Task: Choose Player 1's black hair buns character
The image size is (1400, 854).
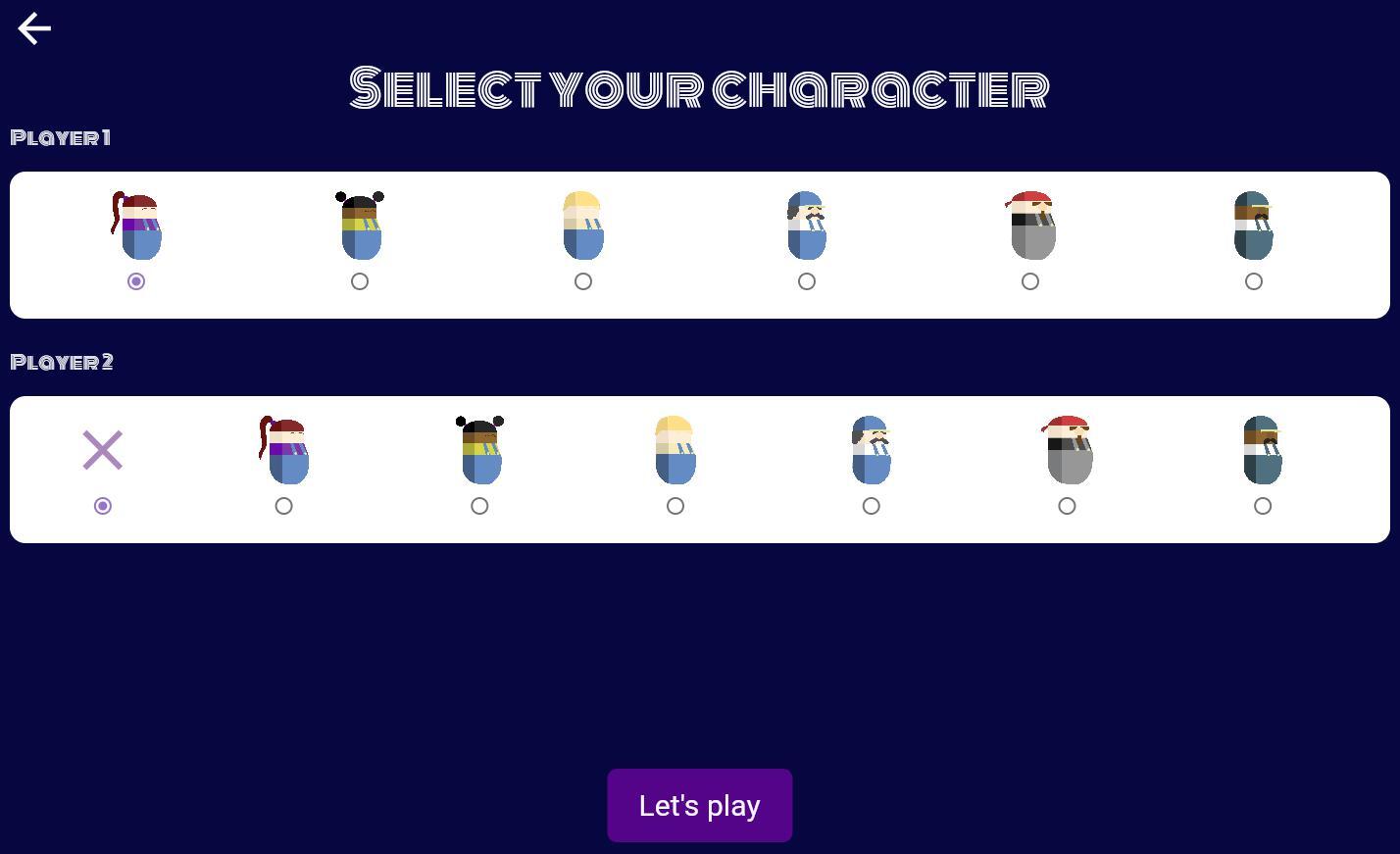Action: tap(360, 281)
